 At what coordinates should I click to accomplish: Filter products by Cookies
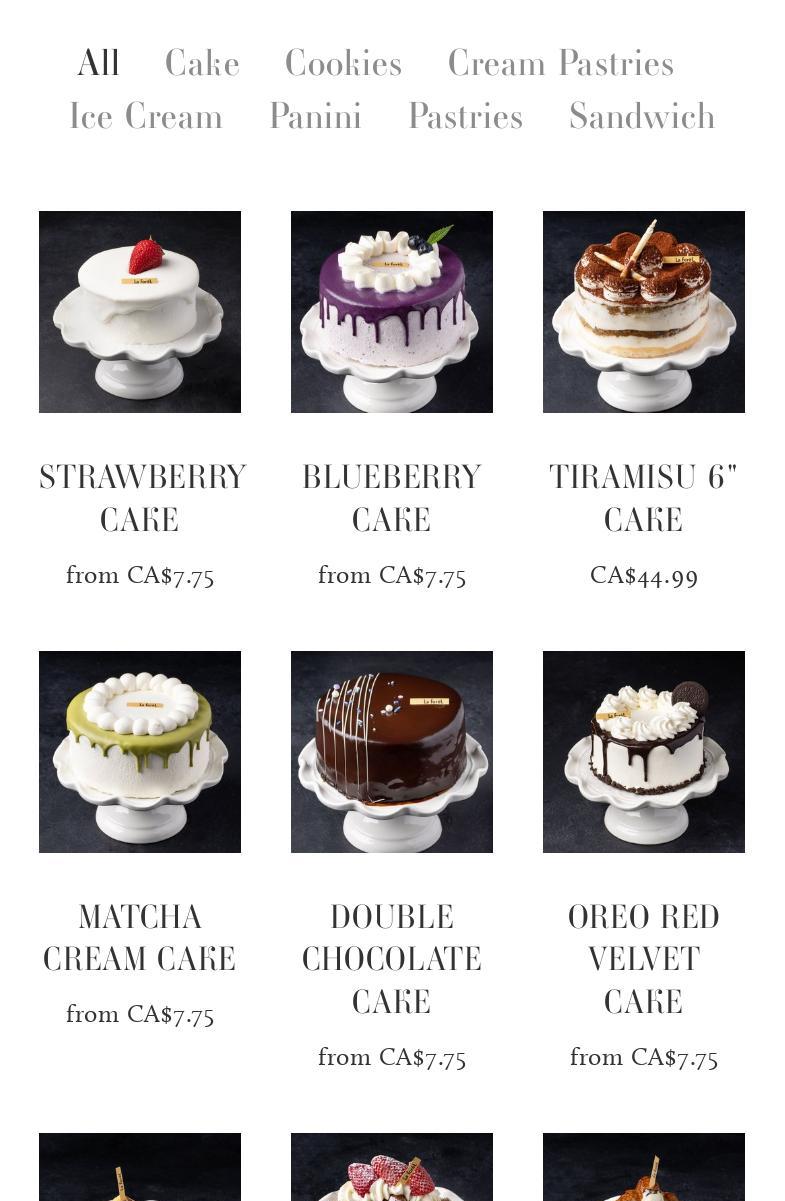(x=343, y=64)
